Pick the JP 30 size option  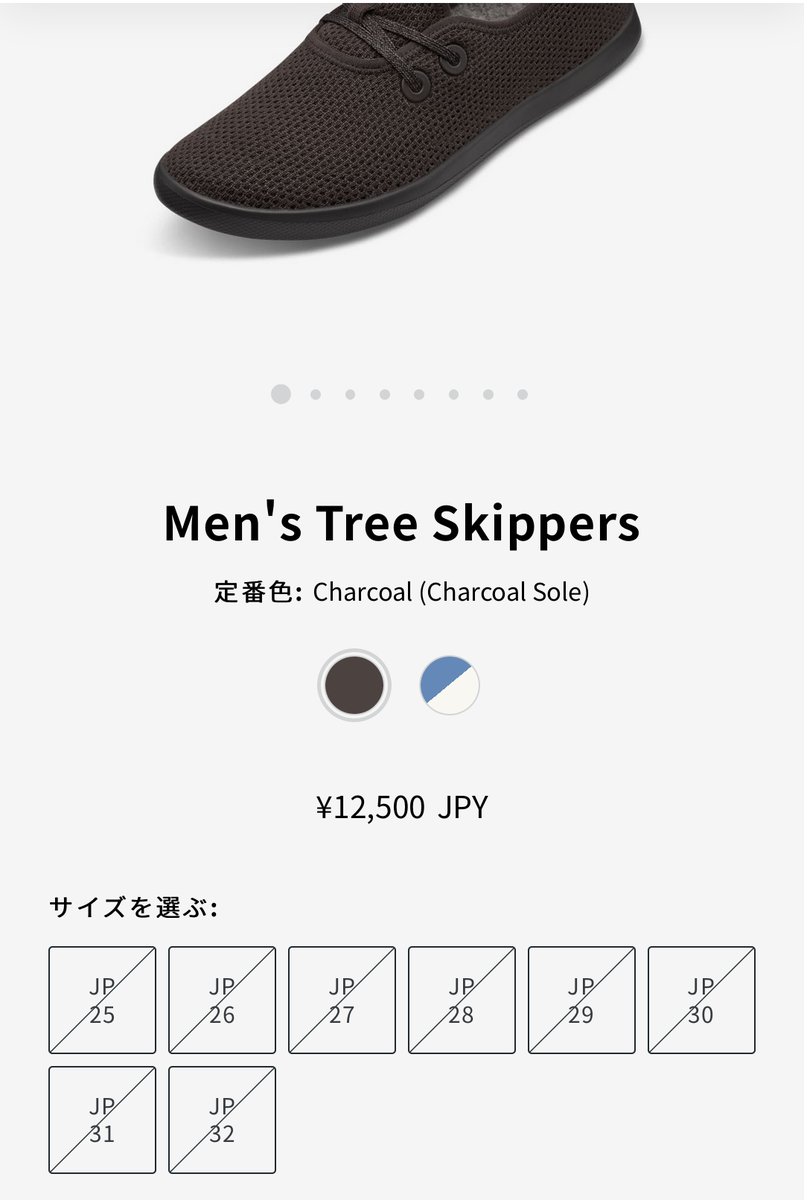coord(701,1000)
